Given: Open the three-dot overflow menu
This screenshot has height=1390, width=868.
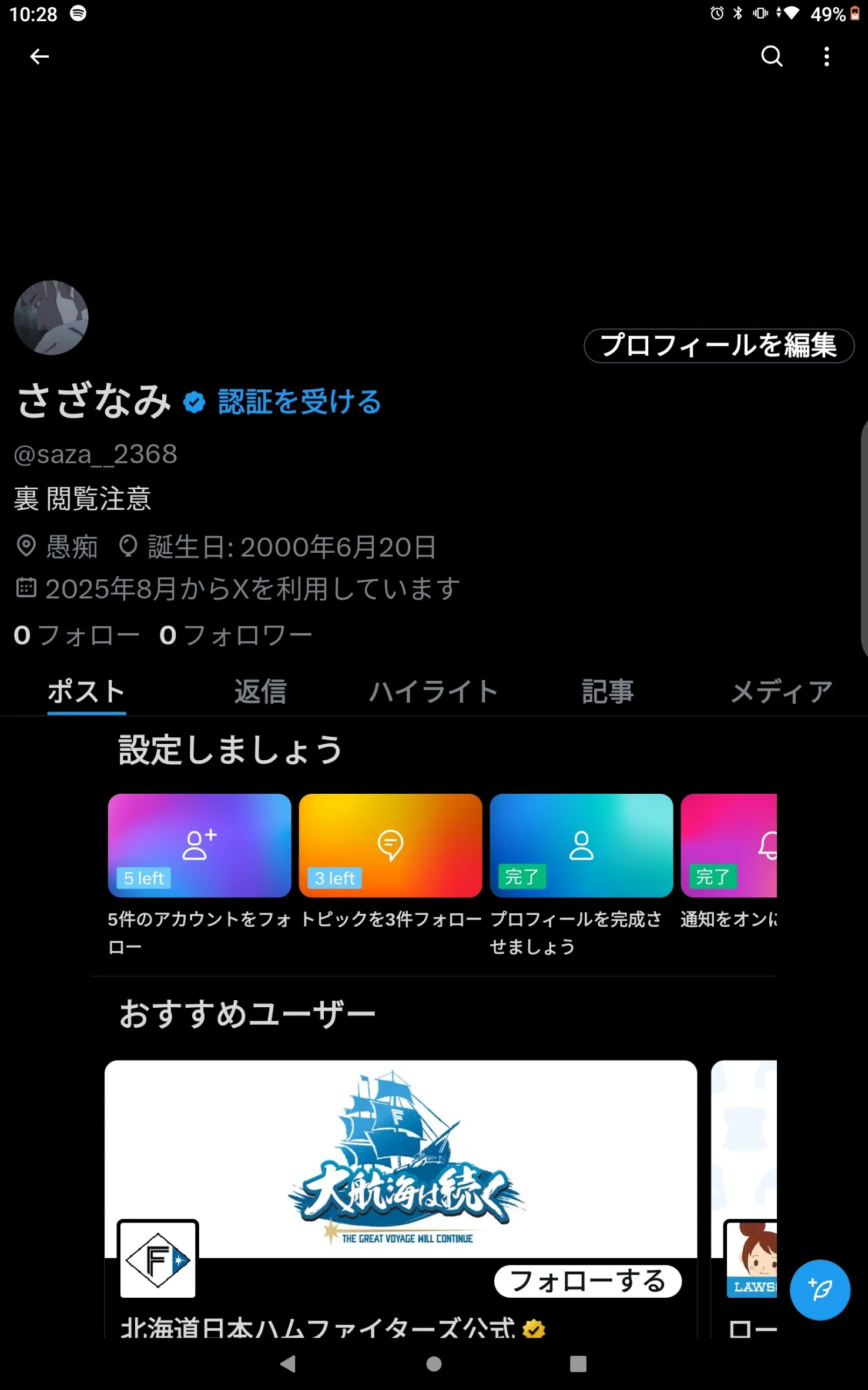Looking at the screenshot, I should click(x=826, y=56).
